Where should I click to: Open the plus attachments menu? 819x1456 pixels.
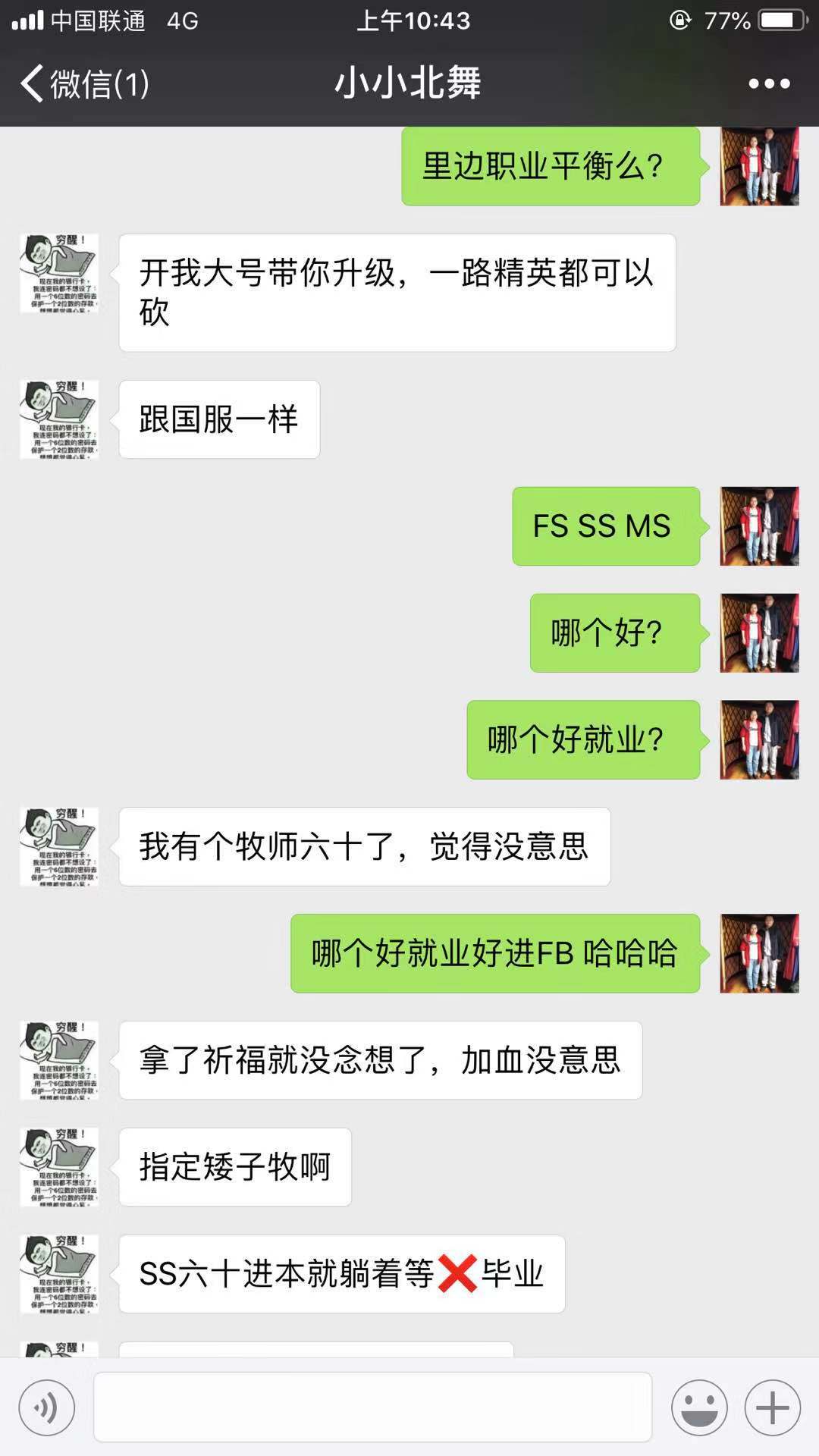point(772,1408)
